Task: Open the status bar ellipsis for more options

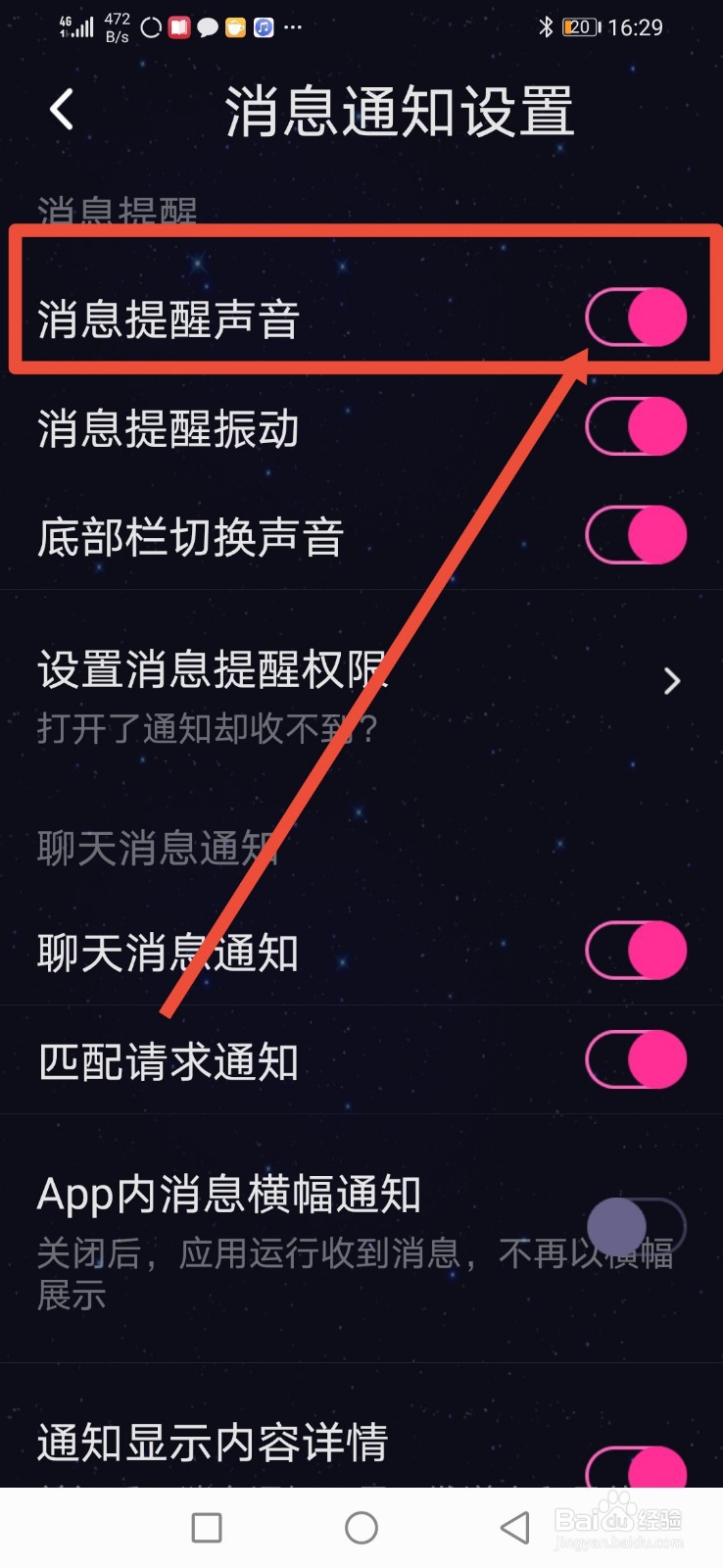Action: [x=293, y=26]
